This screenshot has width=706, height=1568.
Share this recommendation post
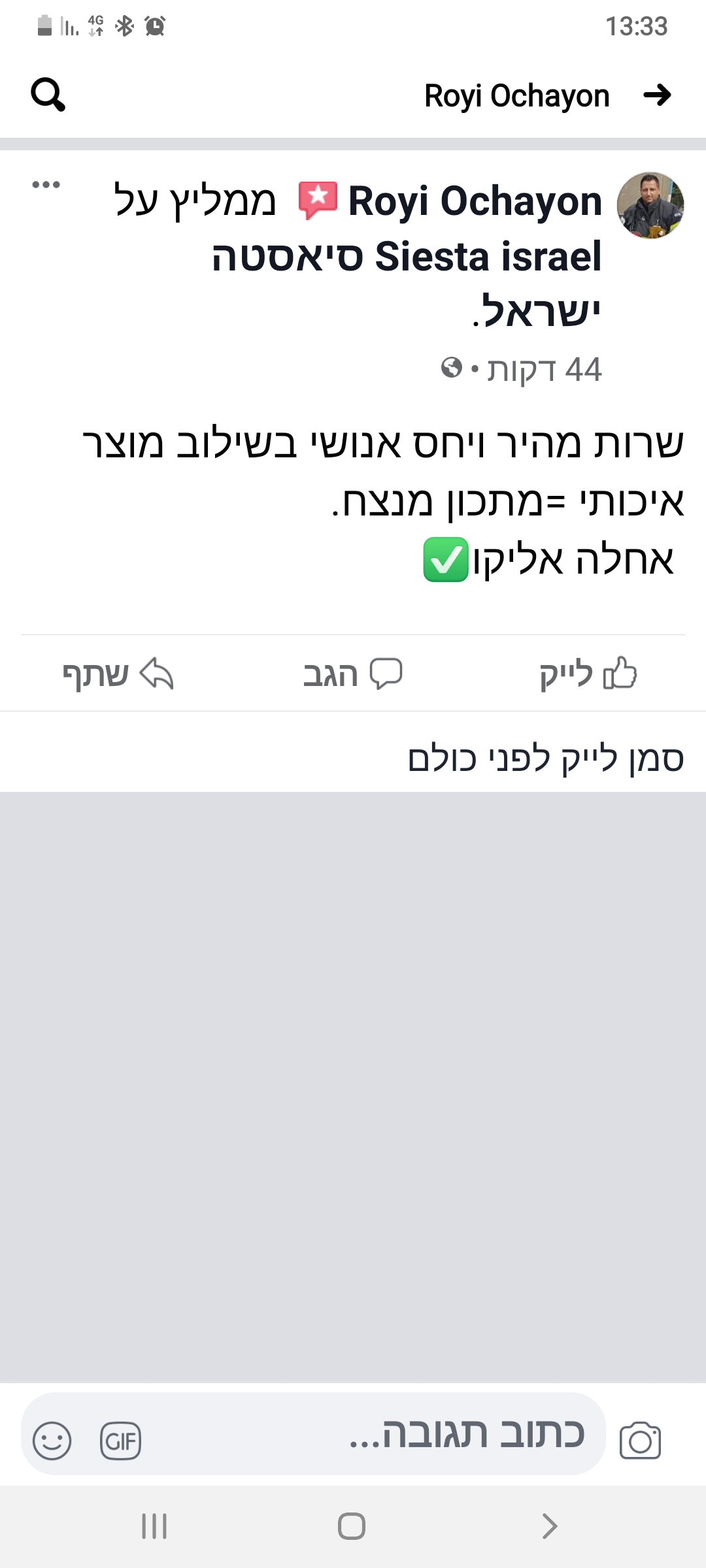(118, 674)
